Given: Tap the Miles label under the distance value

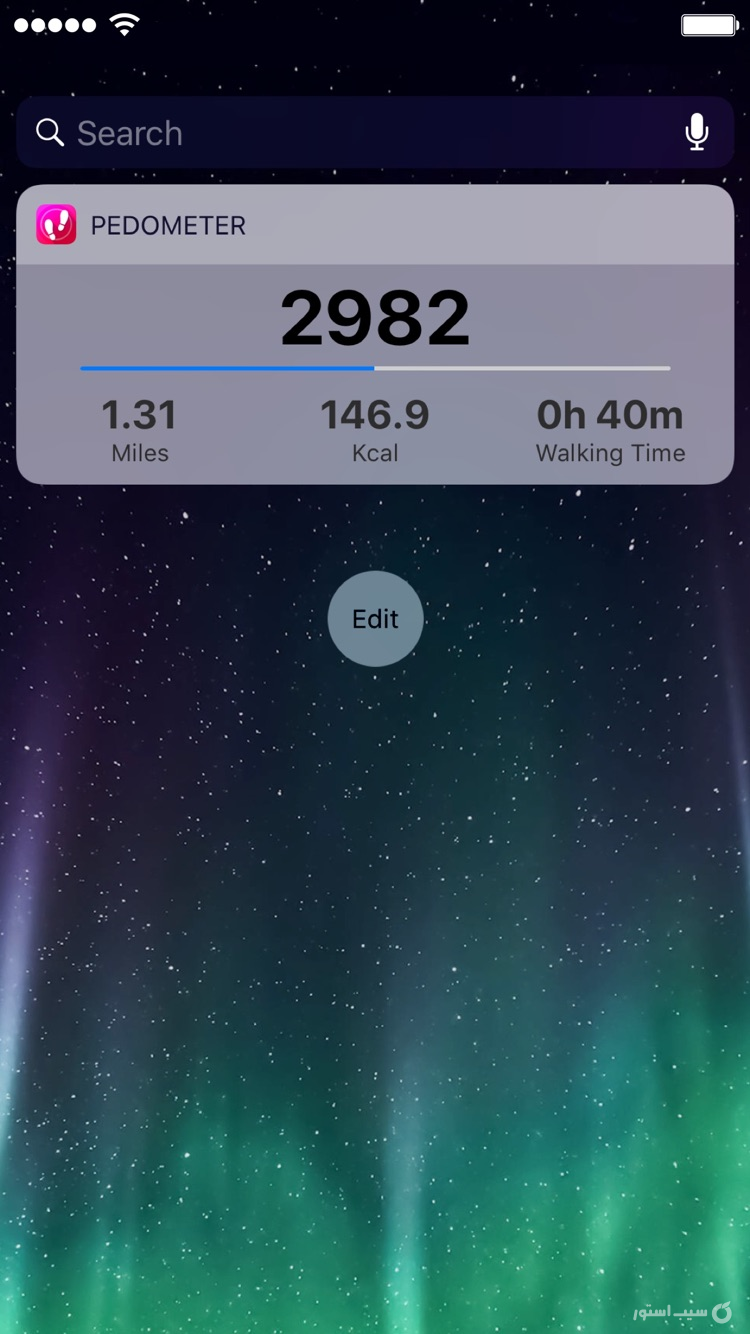Looking at the screenshot, I should pyautogui.click(x=139, y=452).
